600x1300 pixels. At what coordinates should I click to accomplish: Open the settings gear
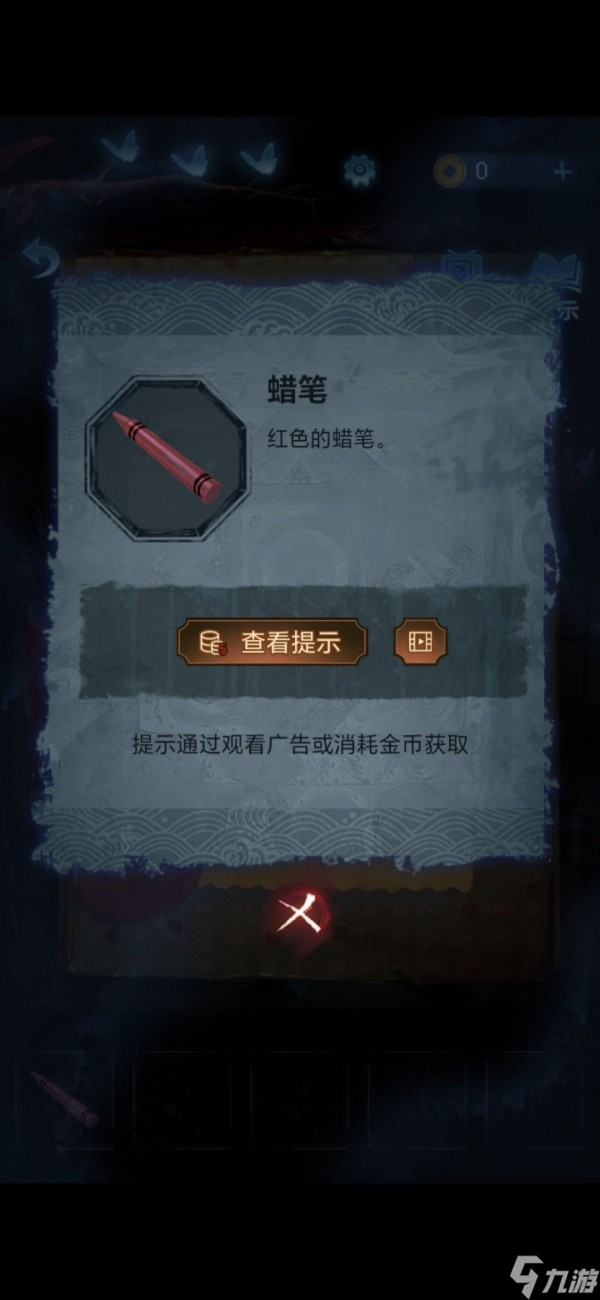(x=358, y=170)
